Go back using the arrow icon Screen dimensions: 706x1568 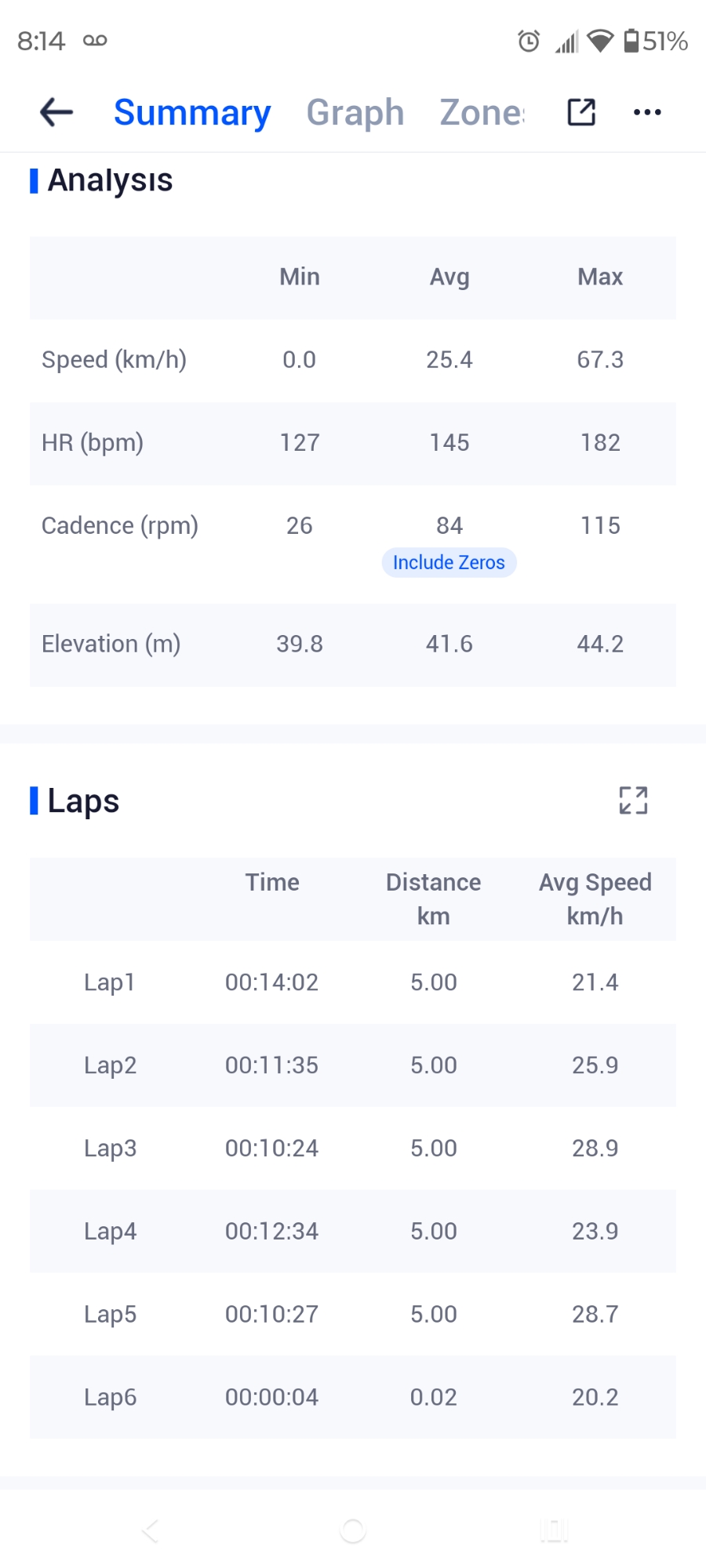point(56,112)
